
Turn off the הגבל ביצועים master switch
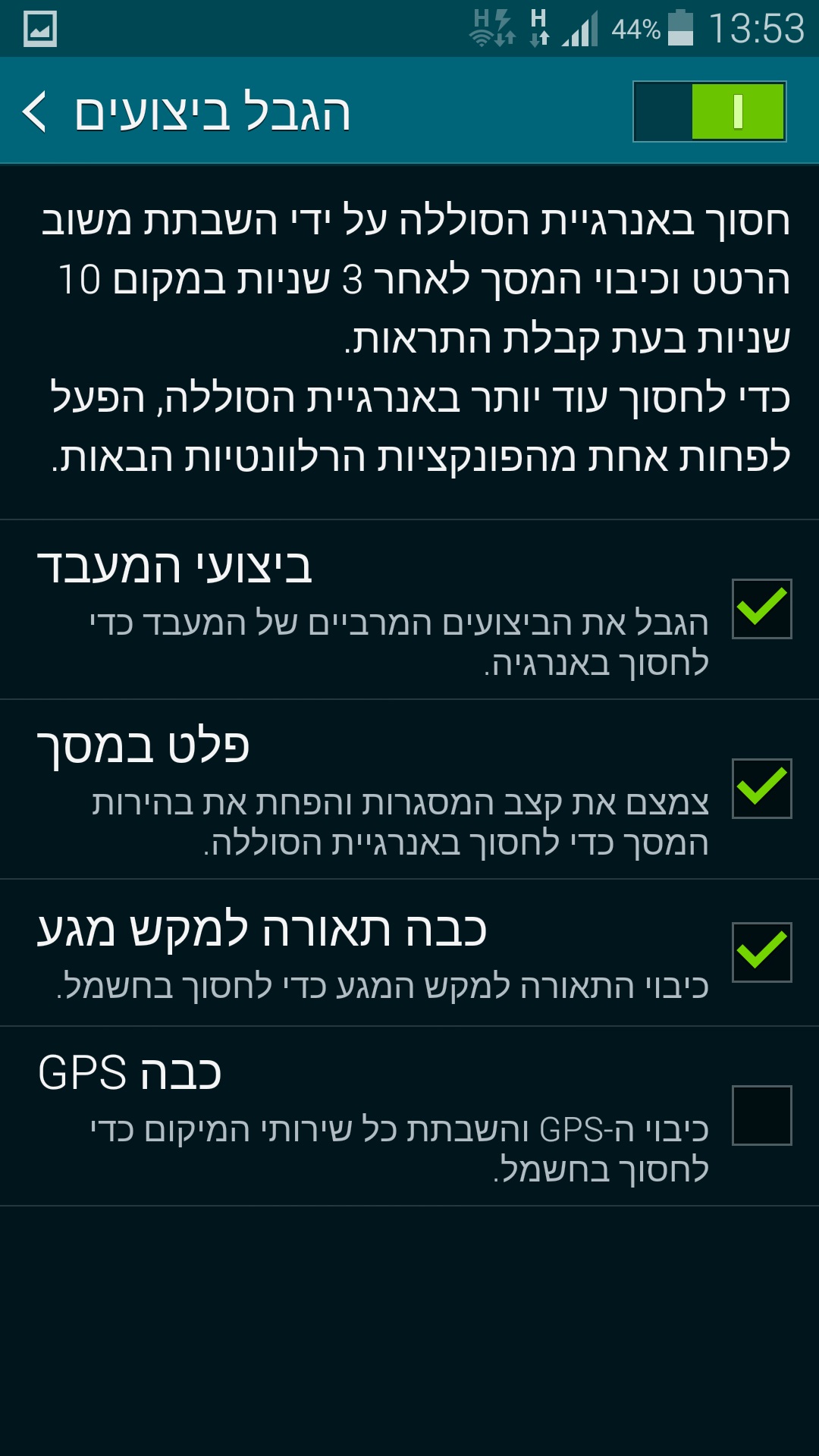coord(709,112)
